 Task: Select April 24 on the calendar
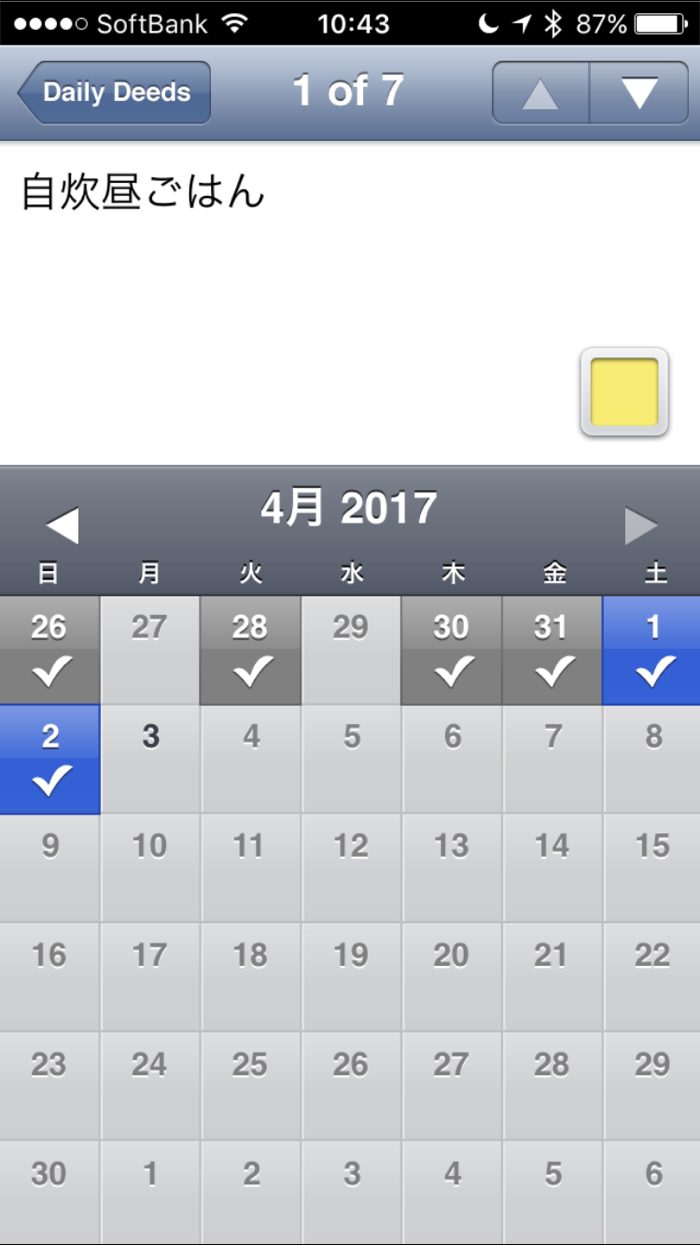coord(149,1085)
